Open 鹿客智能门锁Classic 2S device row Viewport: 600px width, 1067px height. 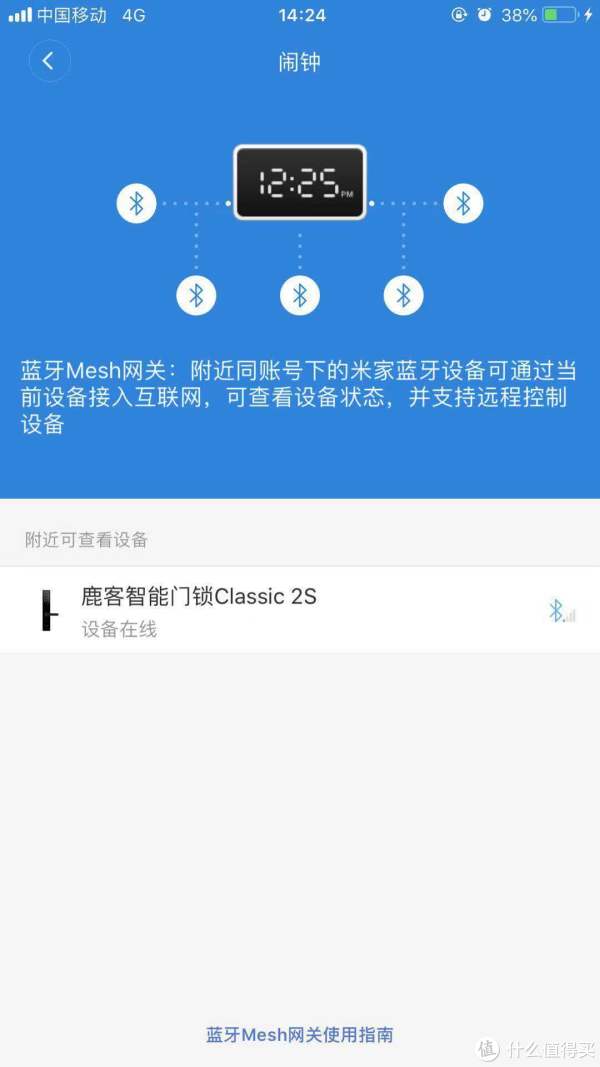299,610
